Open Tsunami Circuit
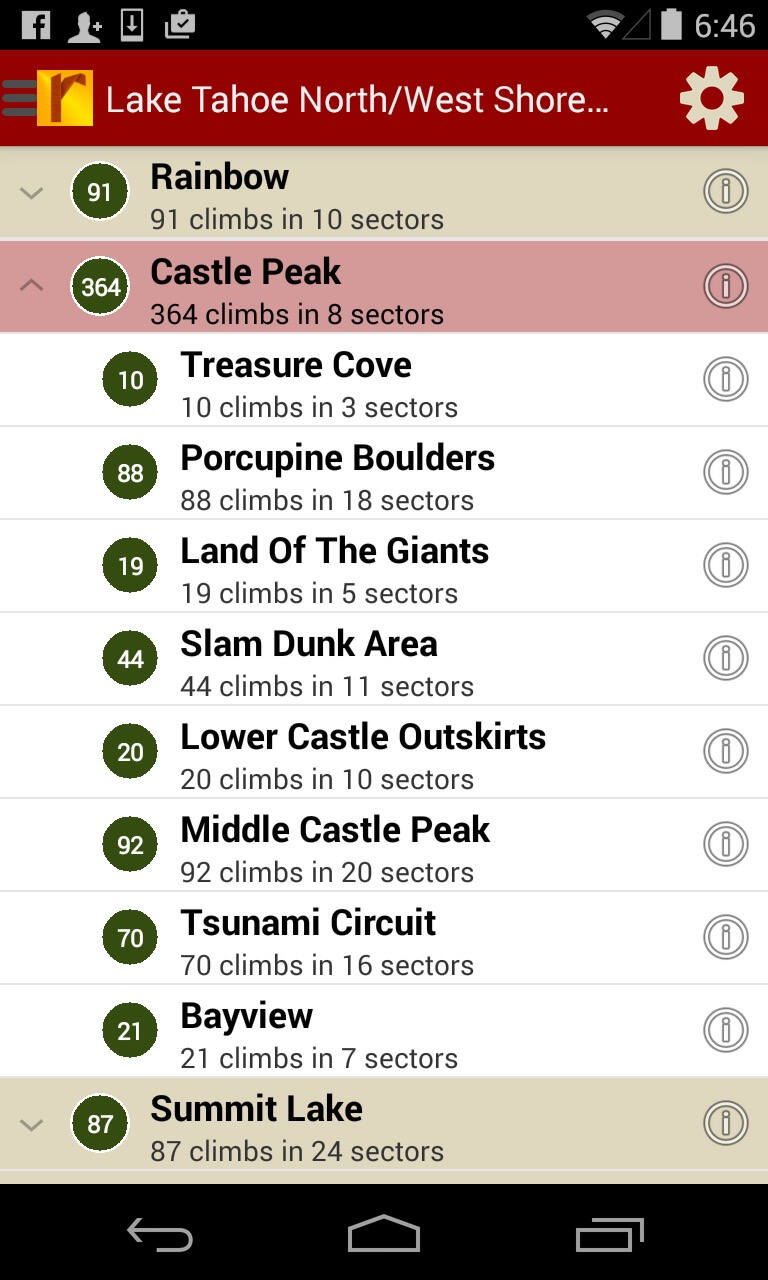Viewport: 768px width, 1280px height. 400,938
